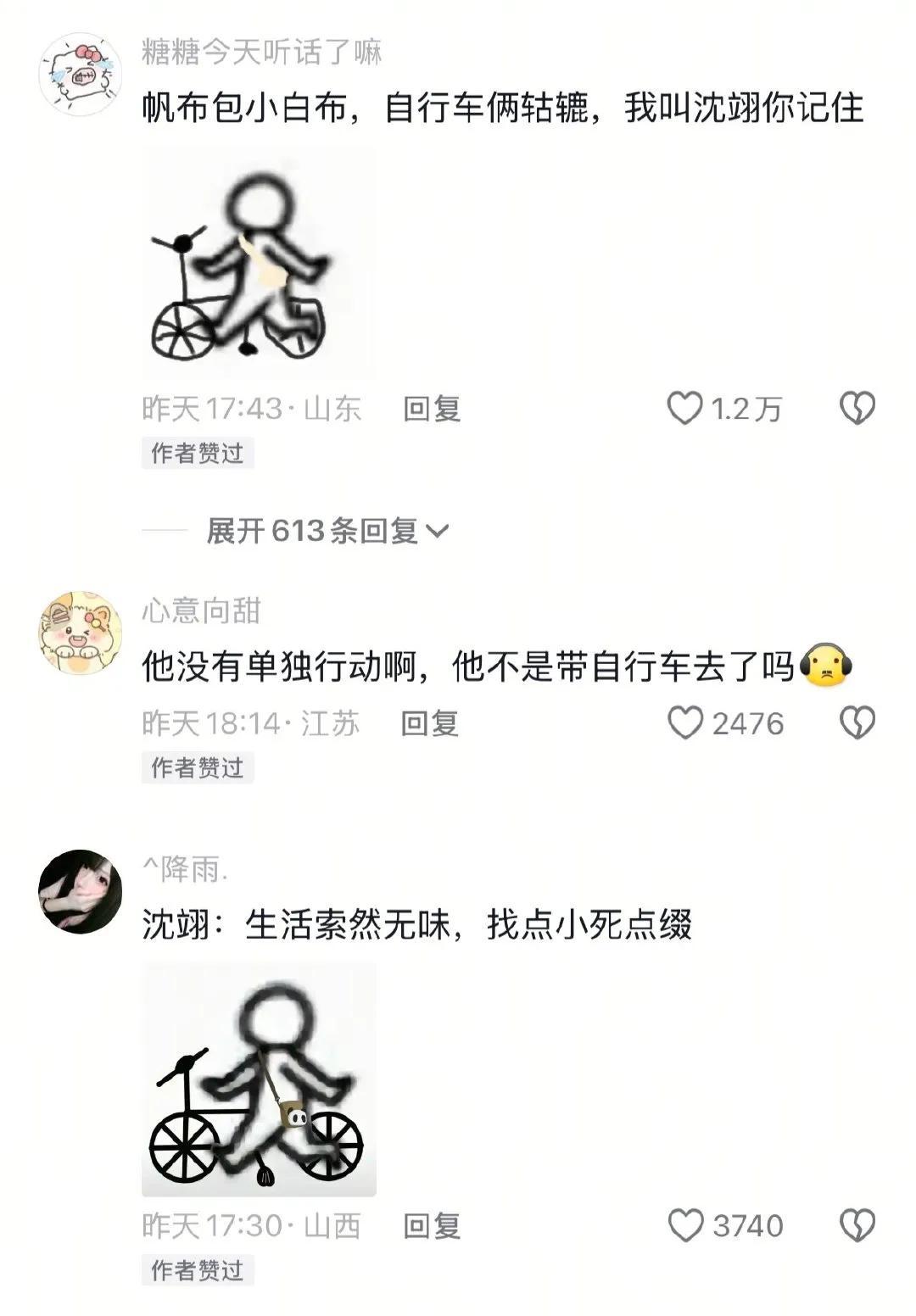Dislike the comment by 糖糖今天听话了嘛
Screen dimensions: 916x1316
pyautogui.click(x=857, y=409)
